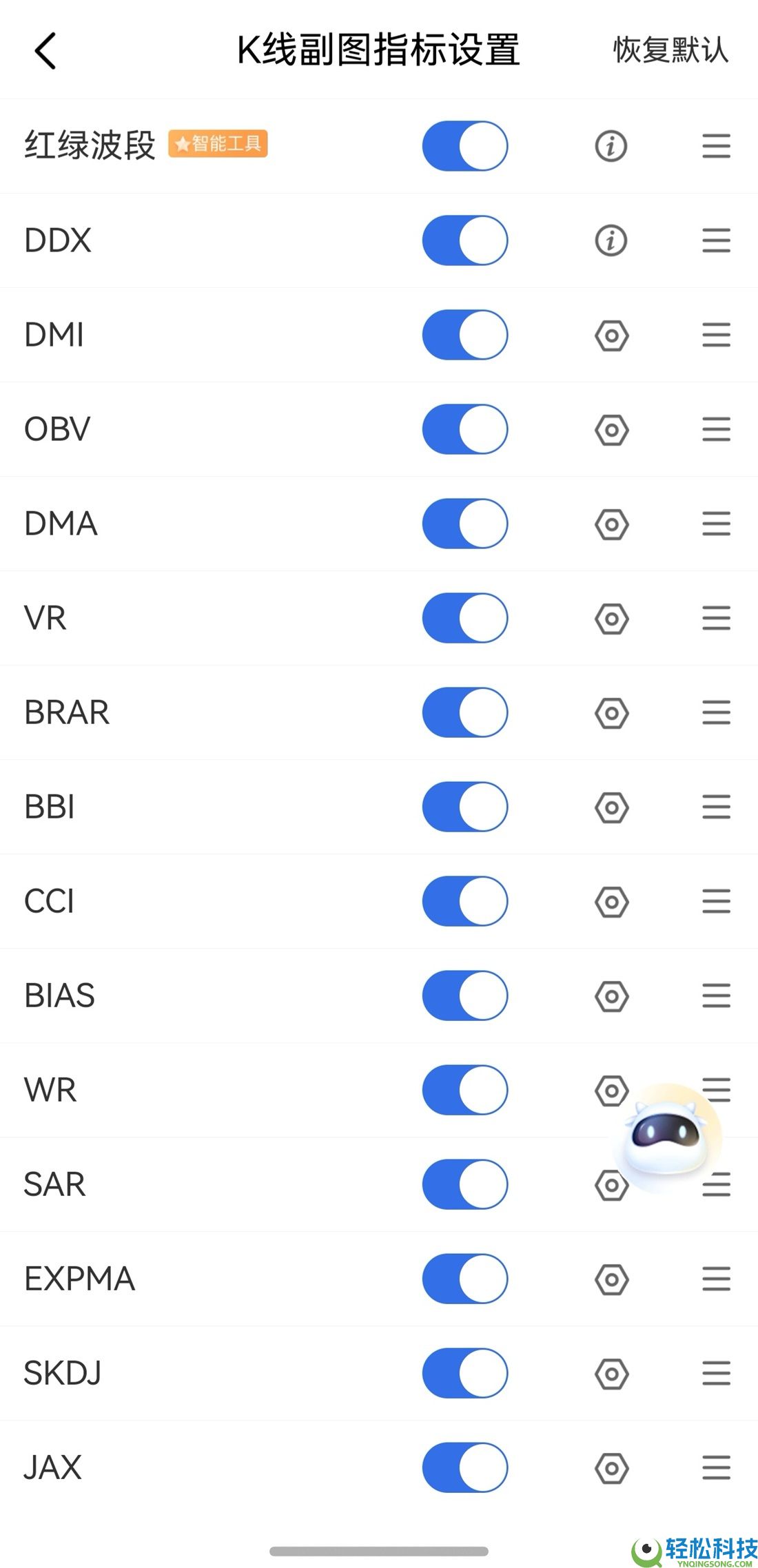Disable the SAR indicator toggle
Image resolution: width=758 pixels, height=1568 pixels.
click(465, 1184)
